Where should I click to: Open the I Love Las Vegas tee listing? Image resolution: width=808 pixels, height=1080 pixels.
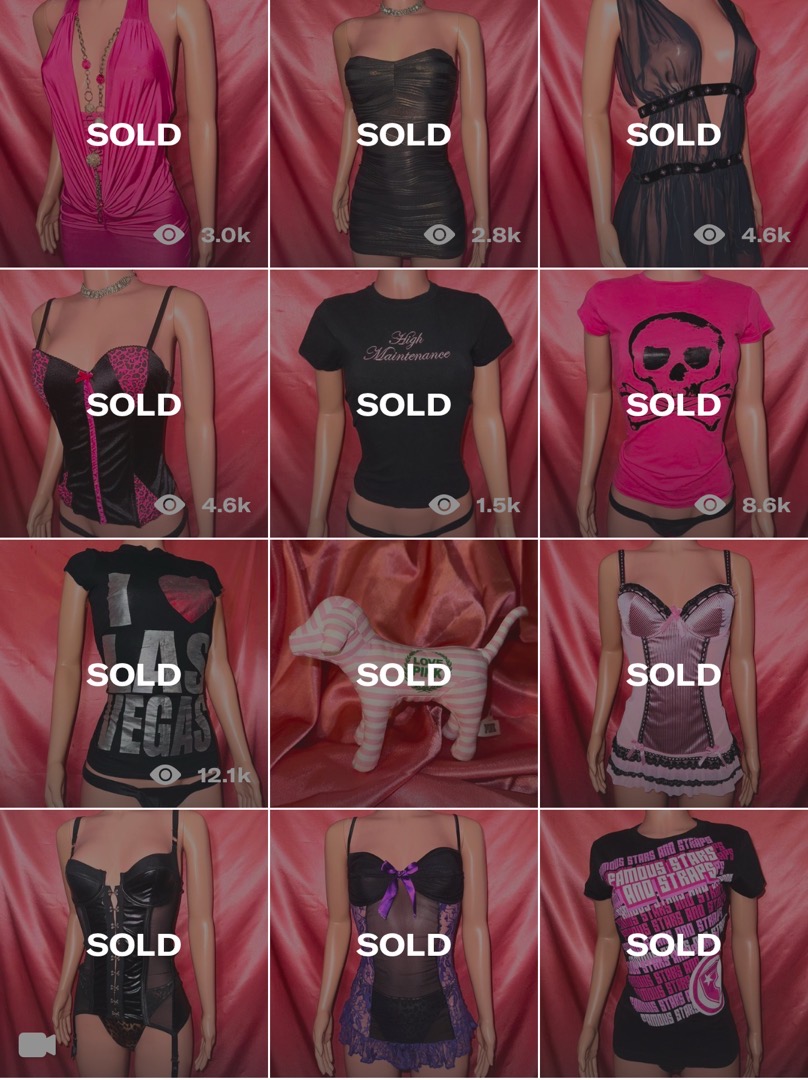(134, 673)
